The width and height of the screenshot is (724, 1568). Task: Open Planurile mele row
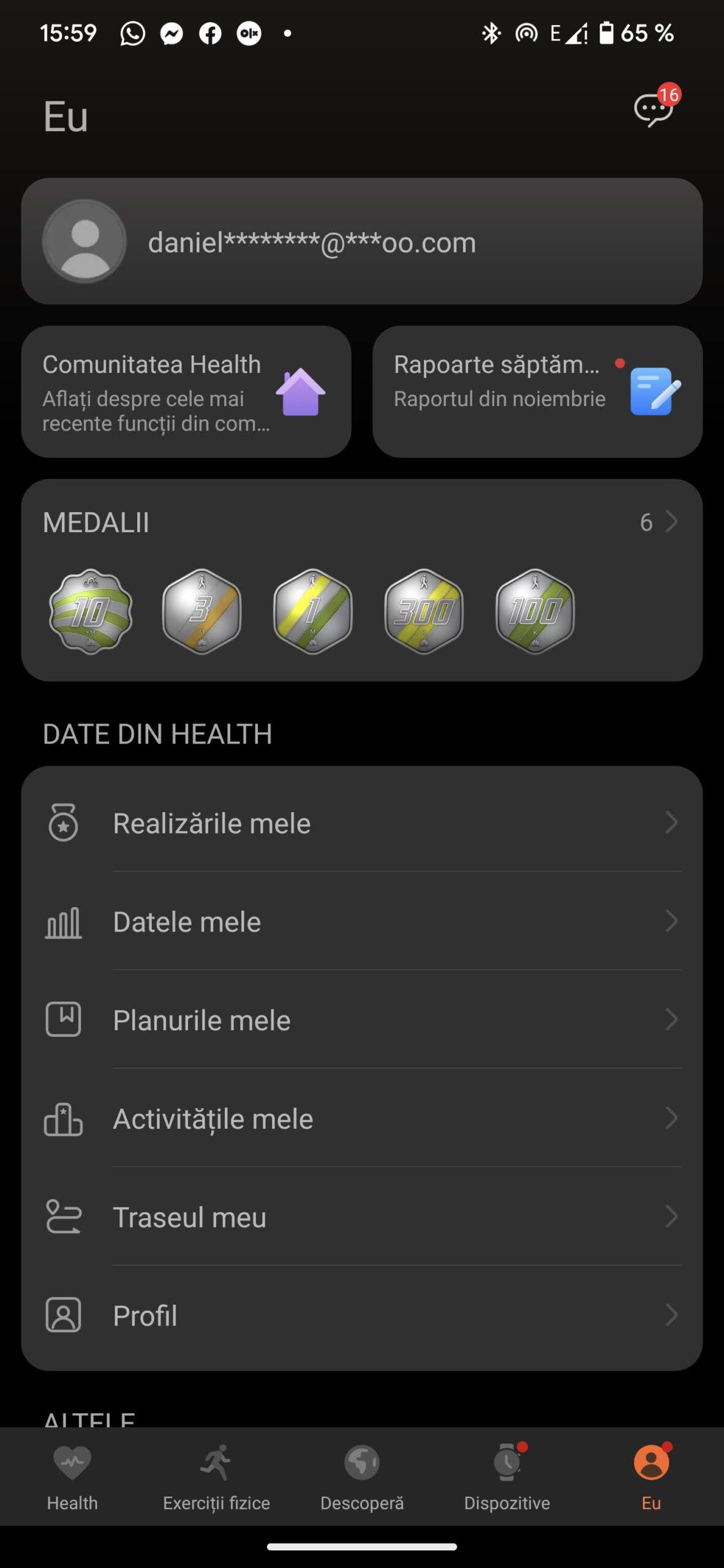click(361, 1020)
